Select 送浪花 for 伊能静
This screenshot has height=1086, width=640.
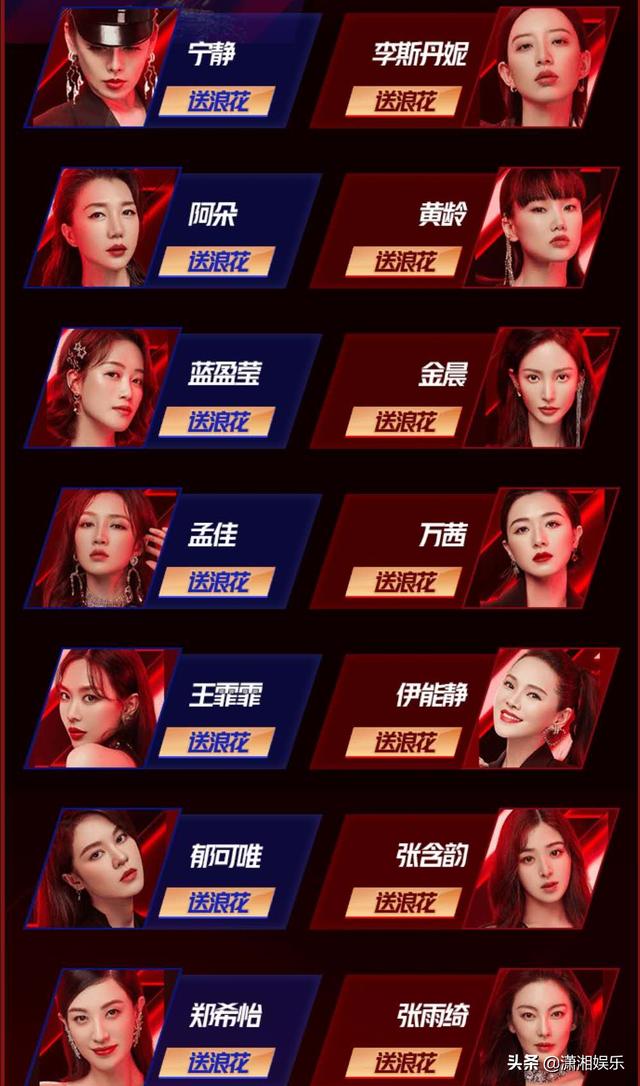[x=404, y=742]
